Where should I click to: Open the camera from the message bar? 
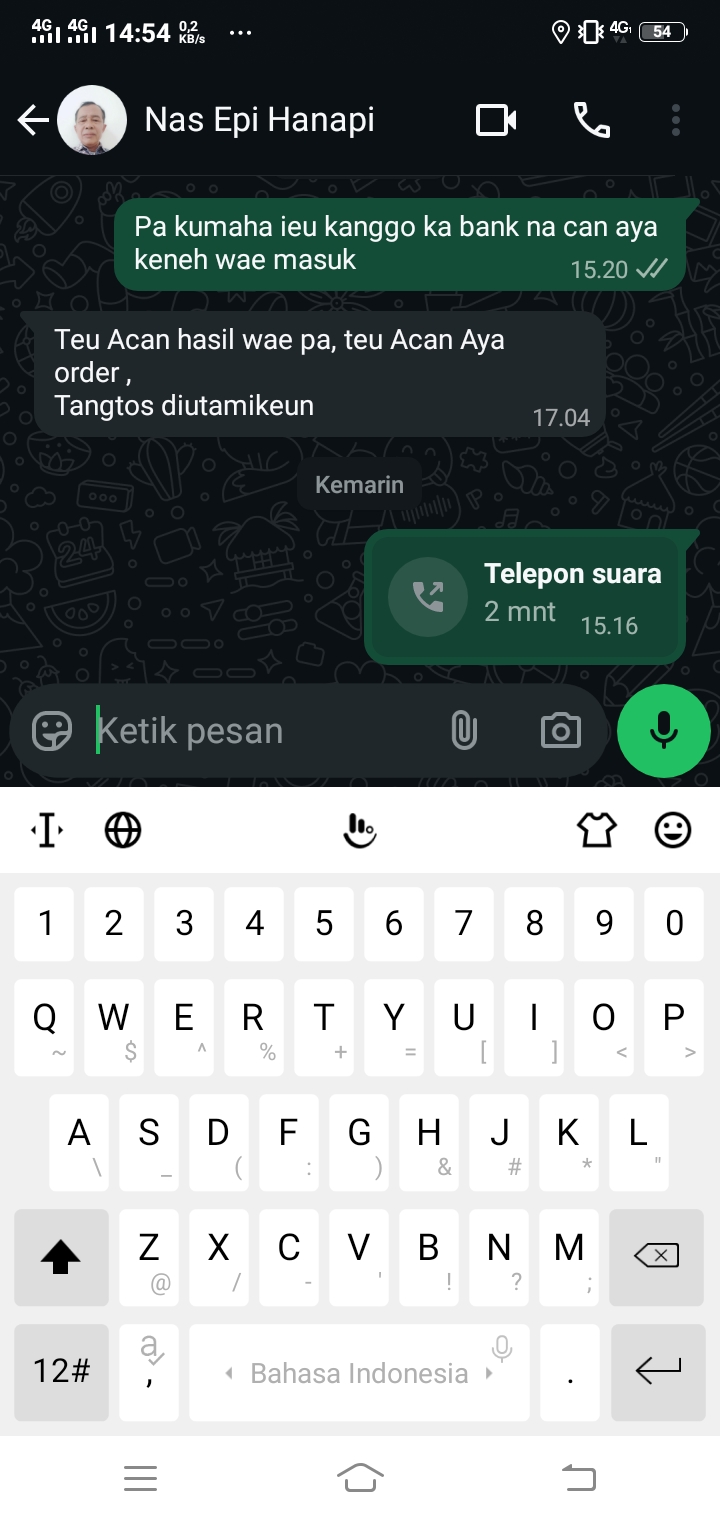click(560, 731)
